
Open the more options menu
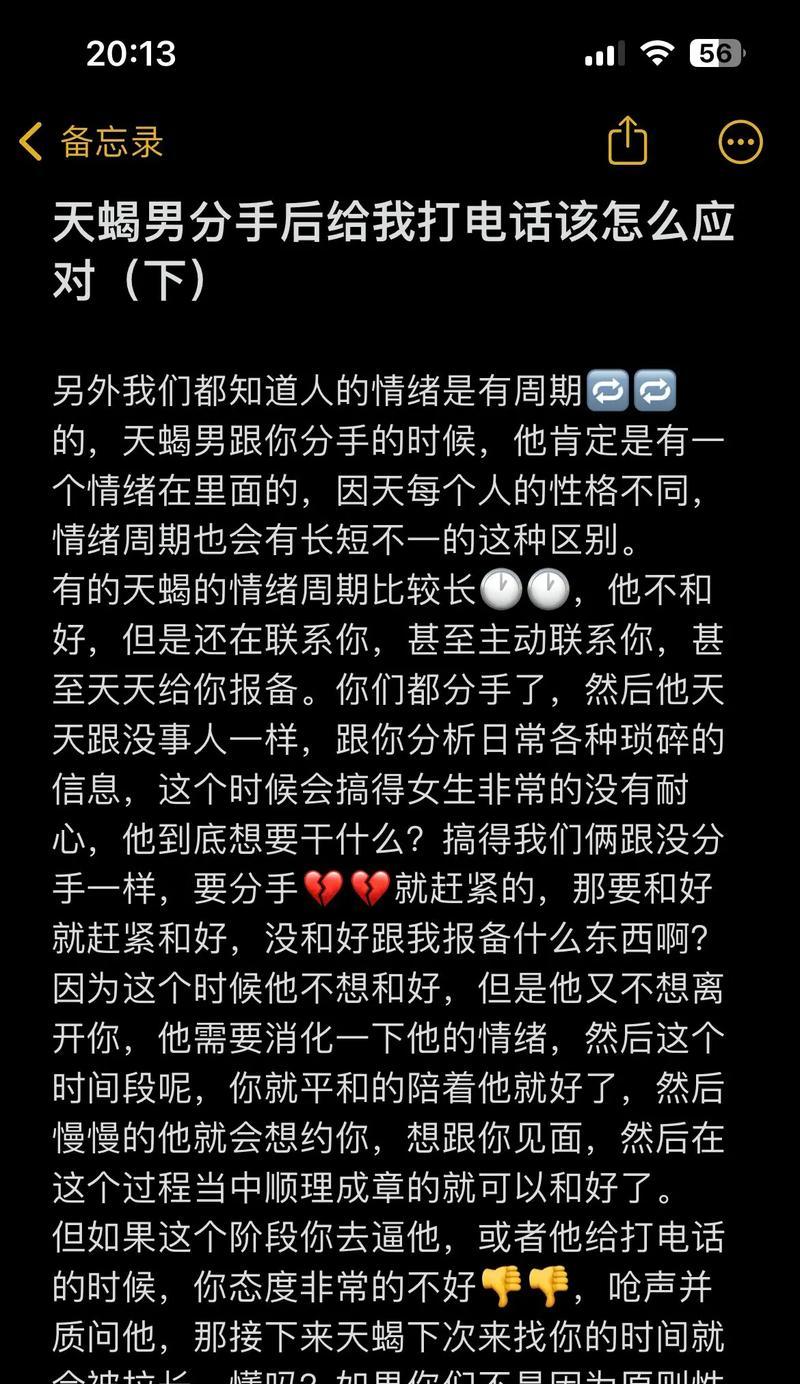tap(740, 142)
